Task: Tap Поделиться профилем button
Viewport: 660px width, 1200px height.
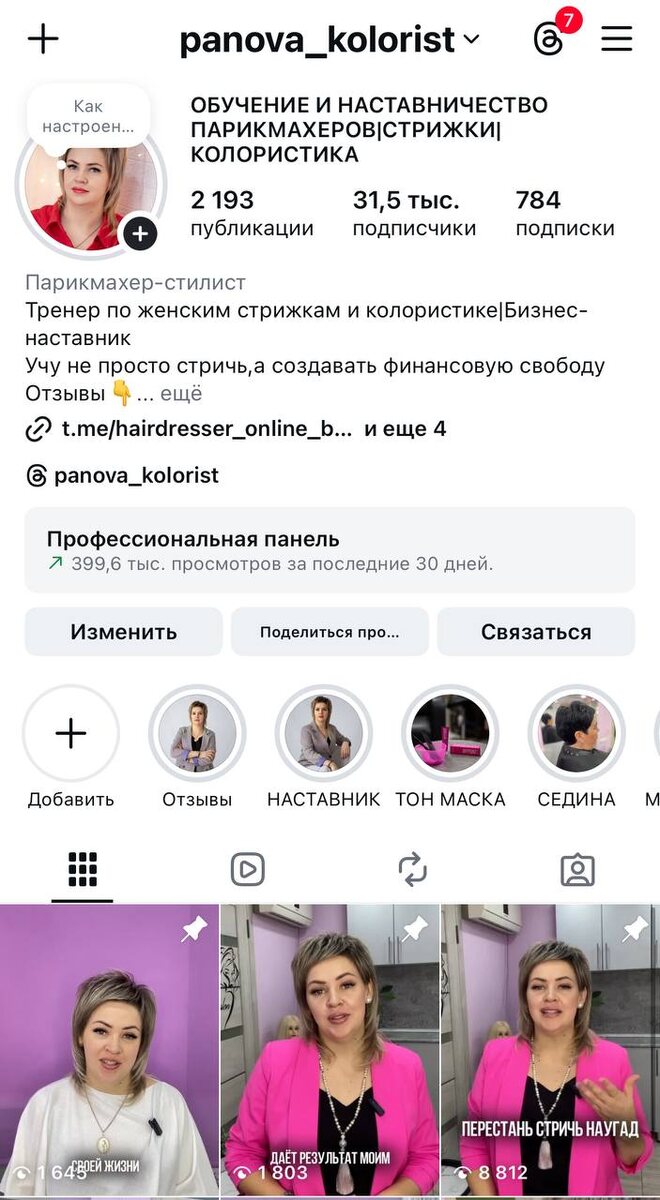Action: tap(330, 632)
